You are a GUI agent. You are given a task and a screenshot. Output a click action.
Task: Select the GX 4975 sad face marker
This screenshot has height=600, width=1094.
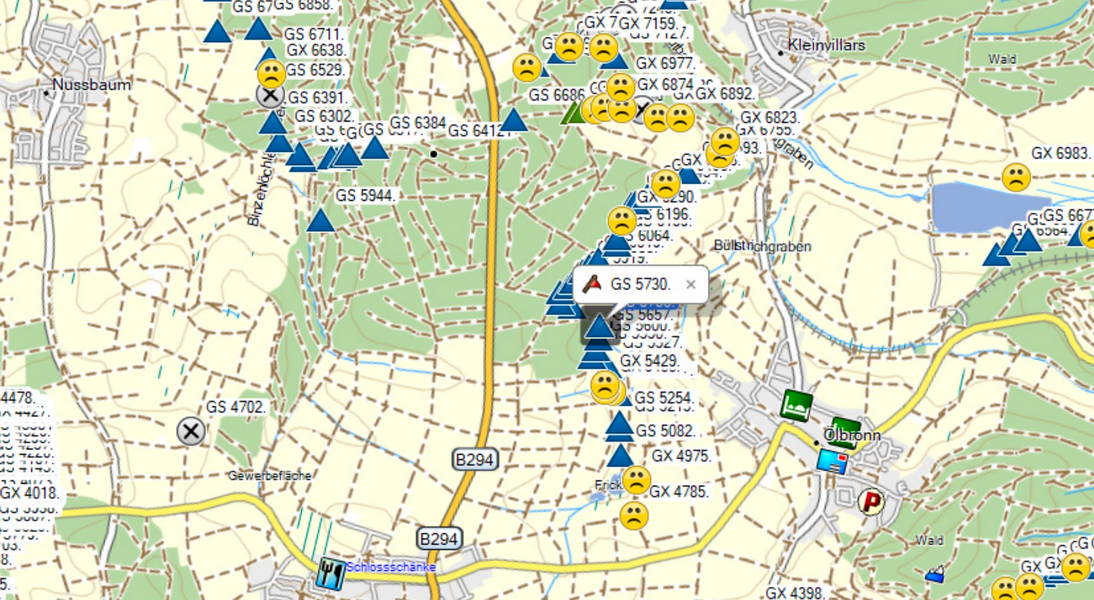coord(637,480)
